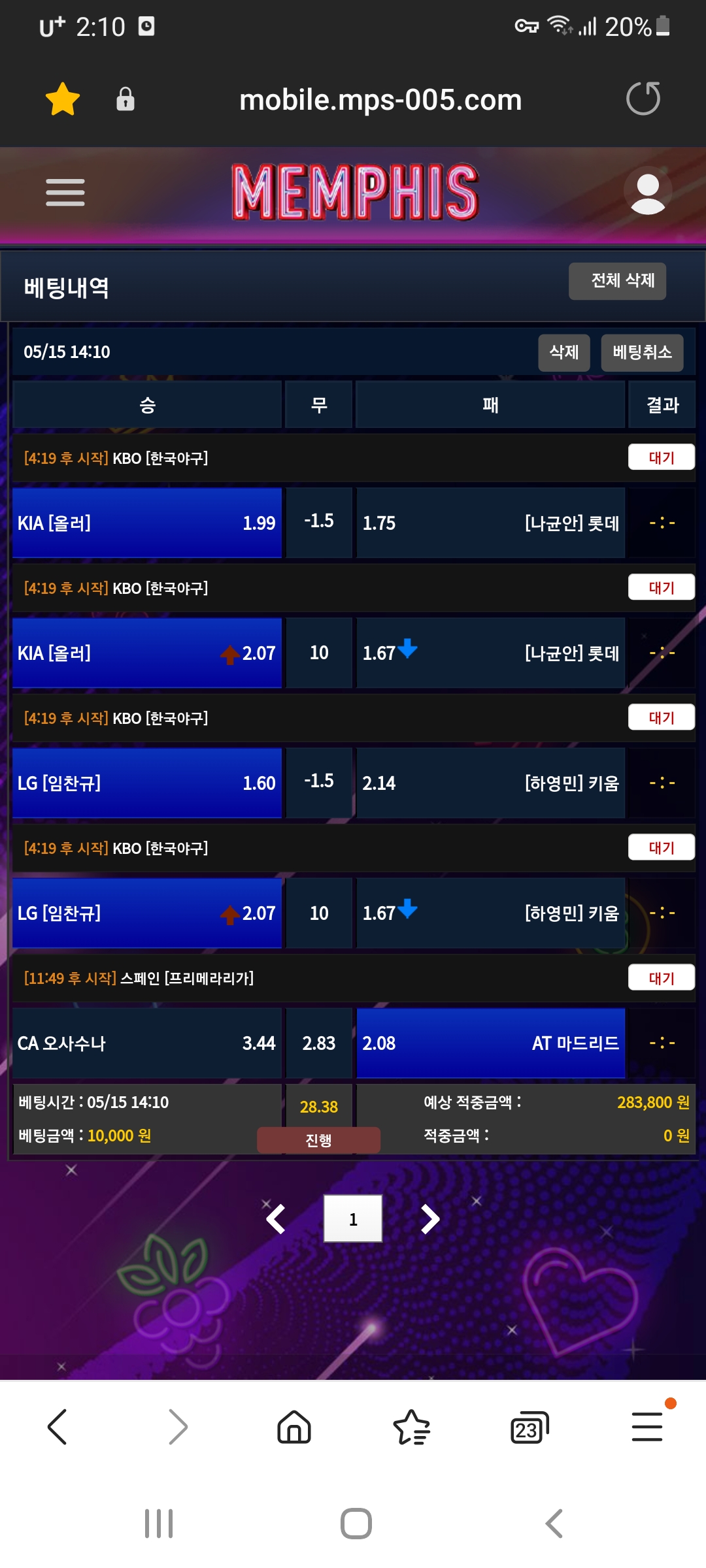Open the hamburger menu
706x1568 pixels.
pyautogui.click(x=65, y=193)
